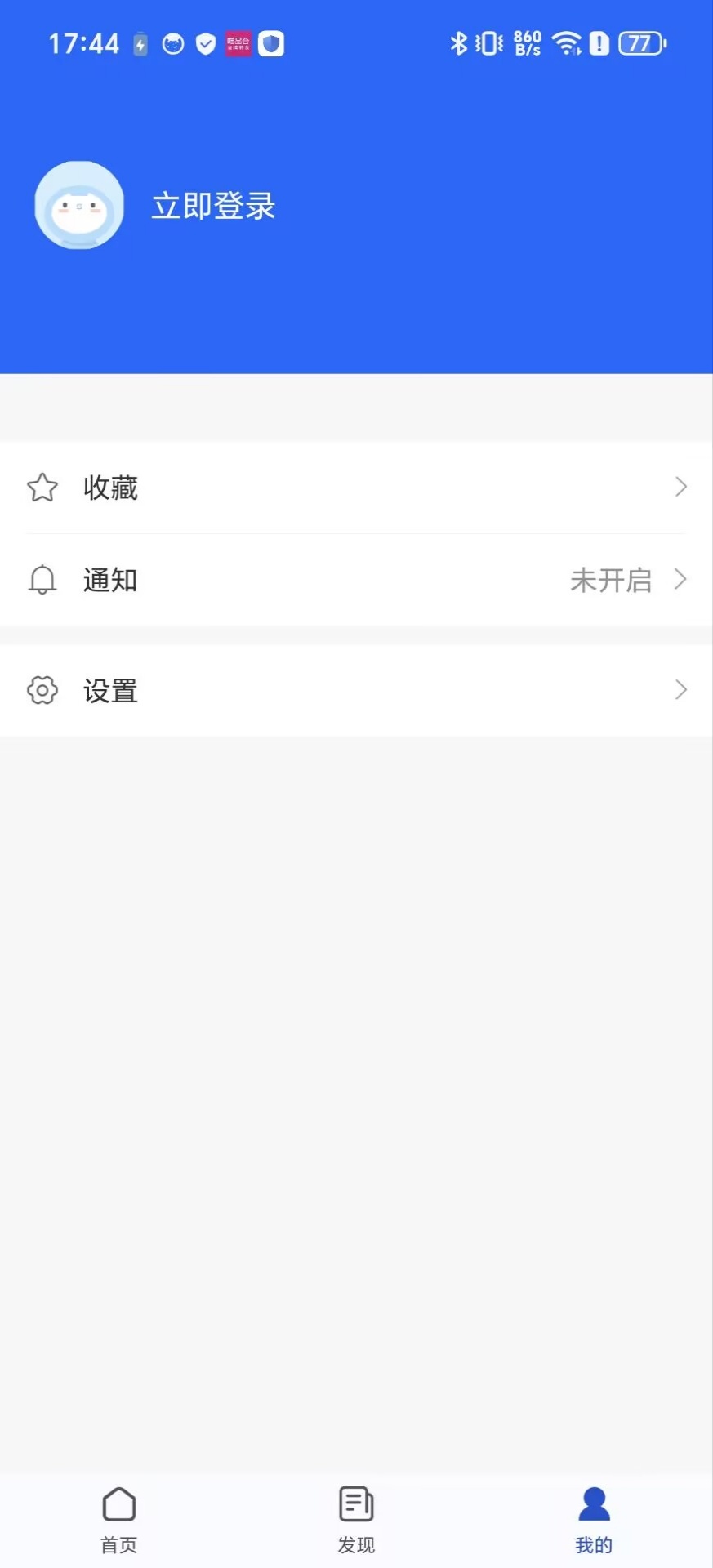Tap the cat profile avatar

pyautogui.click(x=79, y=205)
